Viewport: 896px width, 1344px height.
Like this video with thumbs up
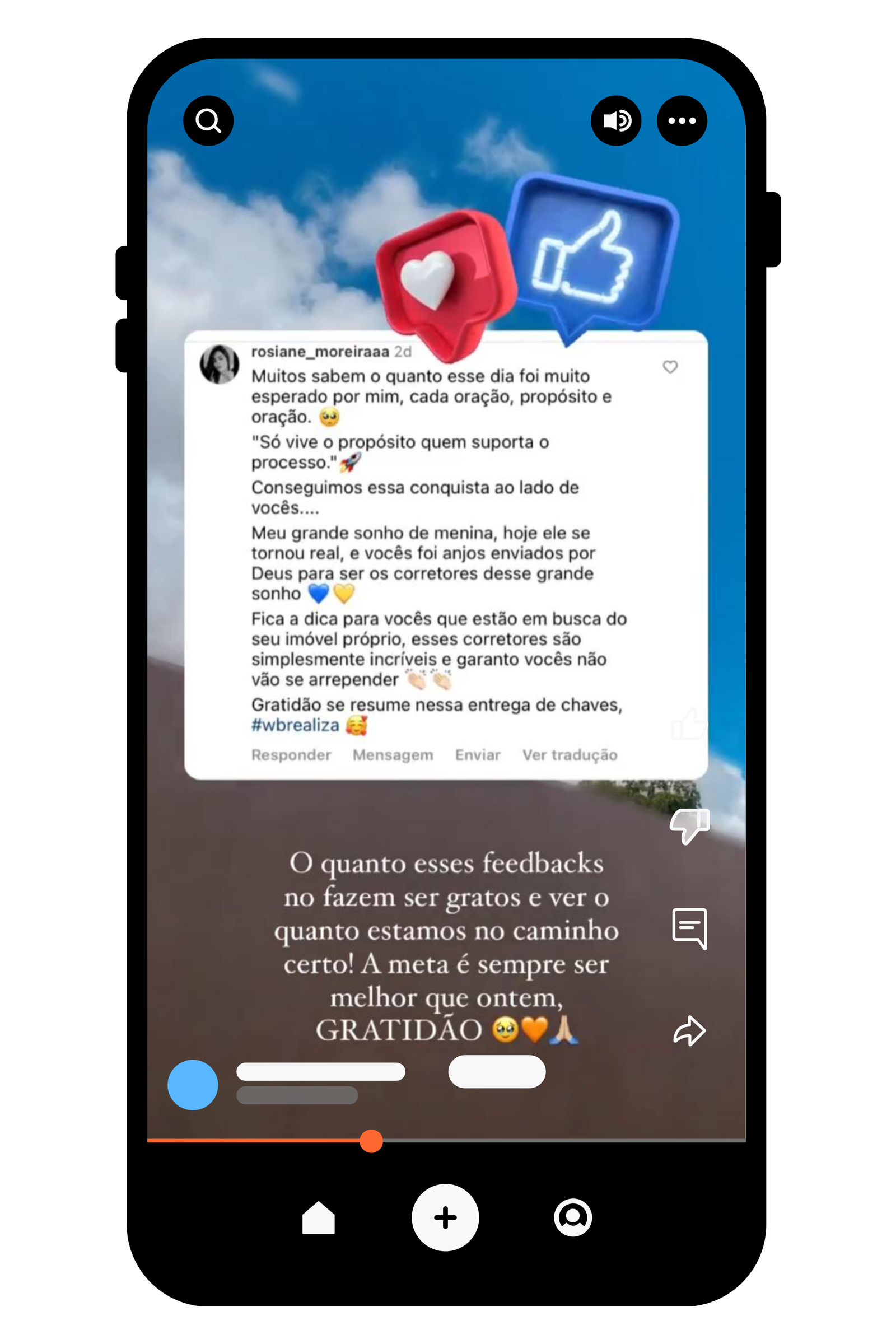click(x=689, y=724)
